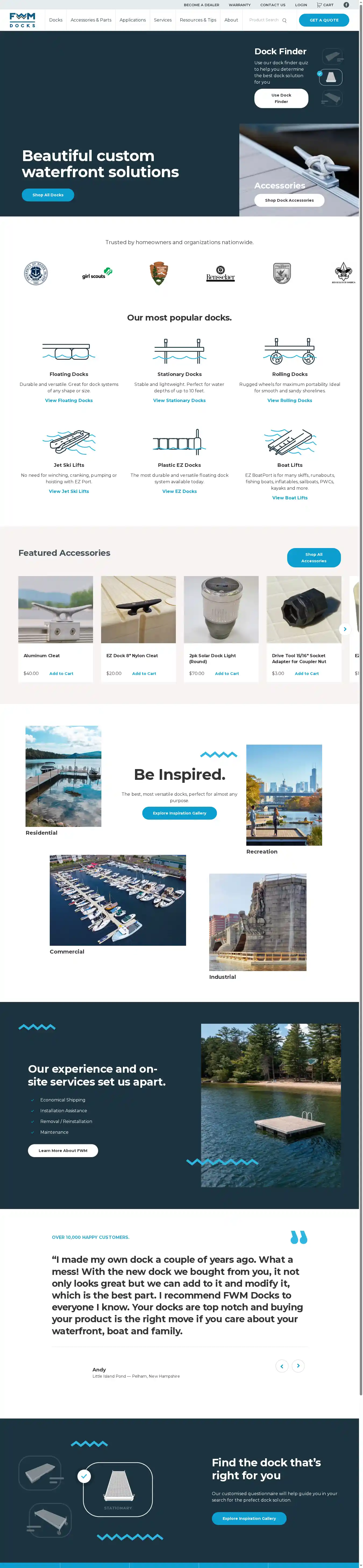363x1568 pixels.
Task: Follow View Stationary Docks link
Action: pyautogui.click(x=179, y=400)
